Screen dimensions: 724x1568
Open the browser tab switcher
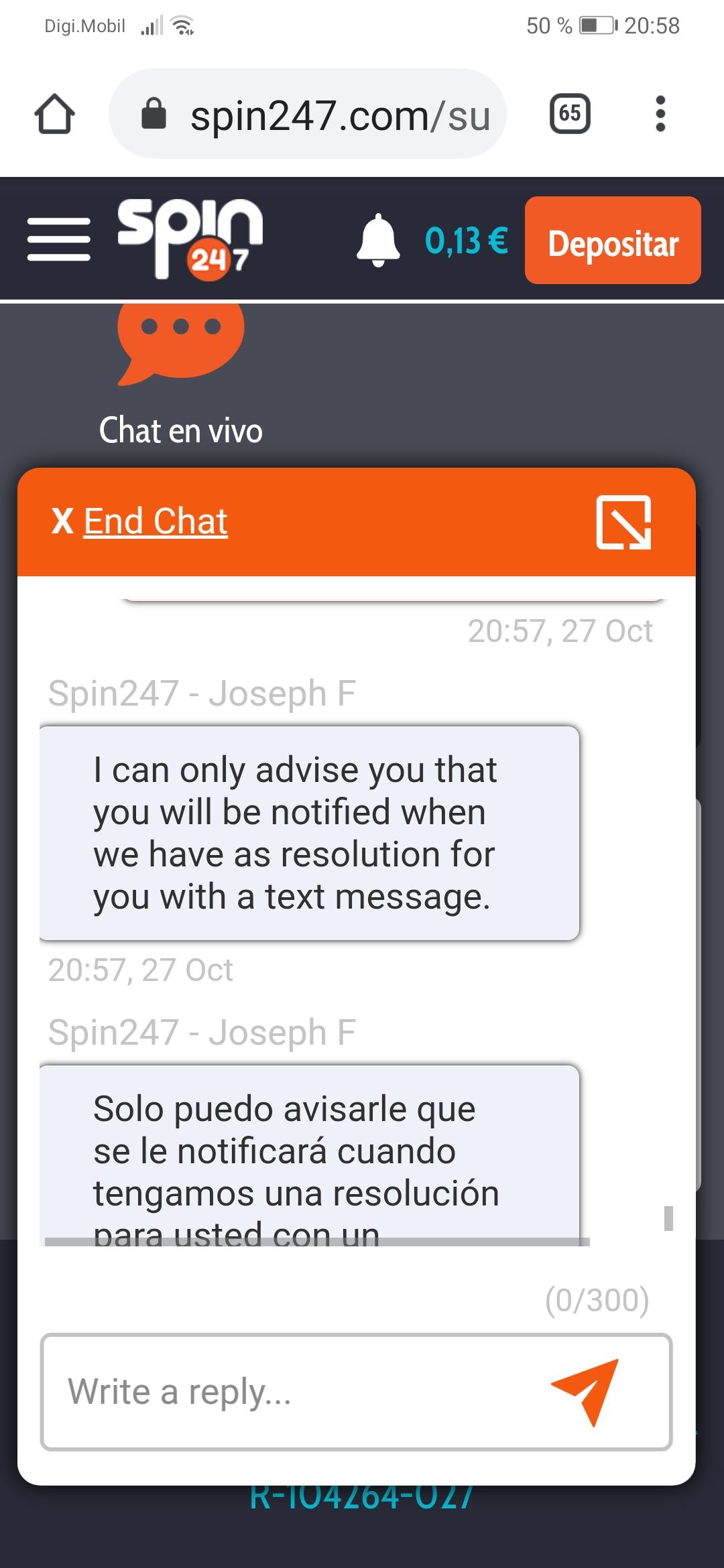570,114
